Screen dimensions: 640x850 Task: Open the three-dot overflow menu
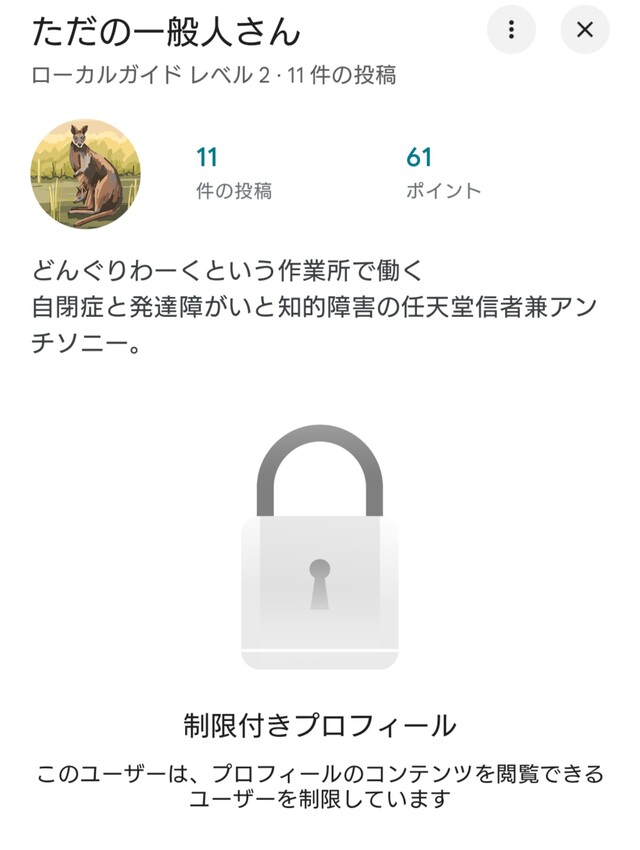point(511,30)
